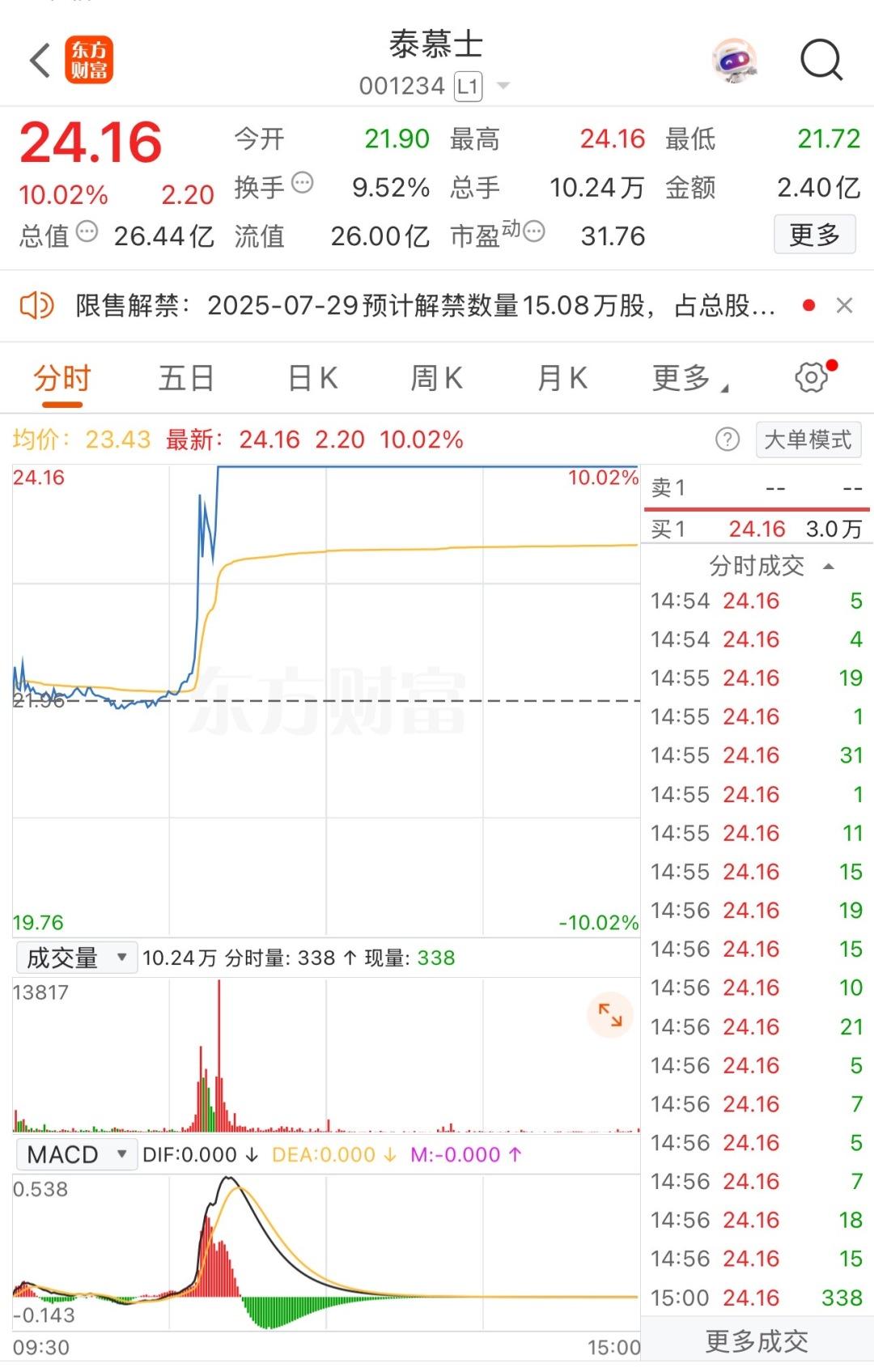Enable 大单模式 view
The image size is (874, 1372).
[808, 440]
